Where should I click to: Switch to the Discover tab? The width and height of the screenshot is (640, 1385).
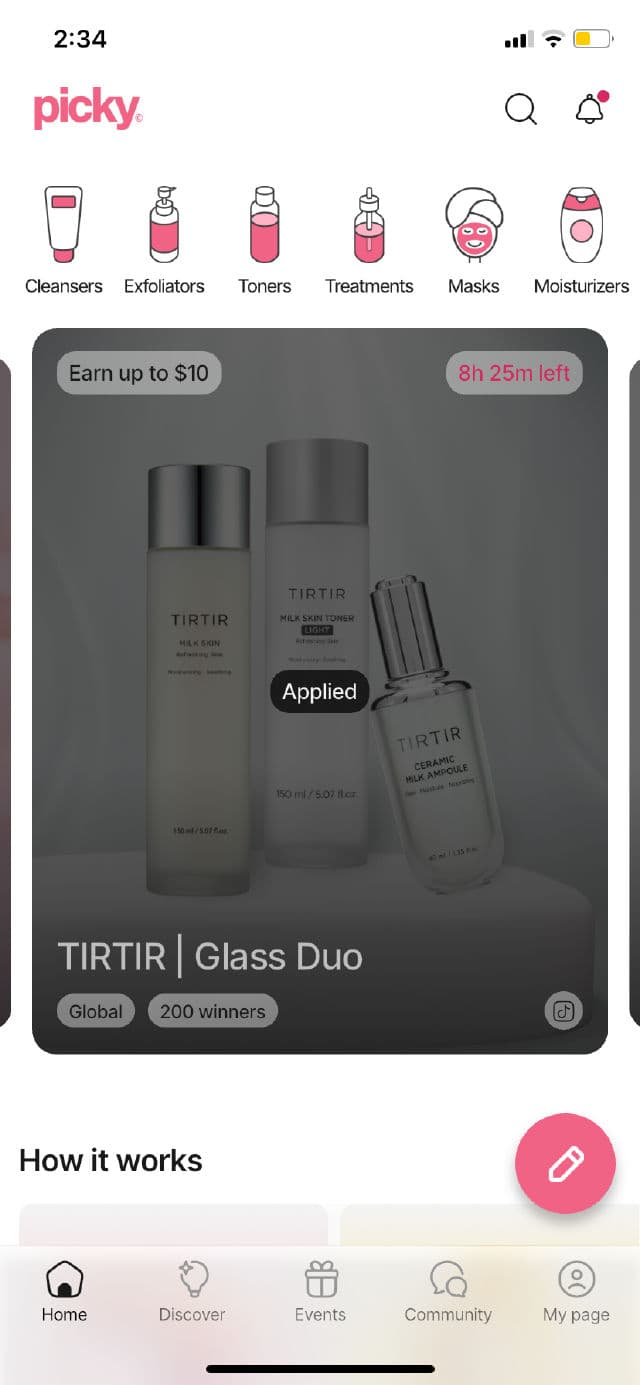[x=192, y=1292]
